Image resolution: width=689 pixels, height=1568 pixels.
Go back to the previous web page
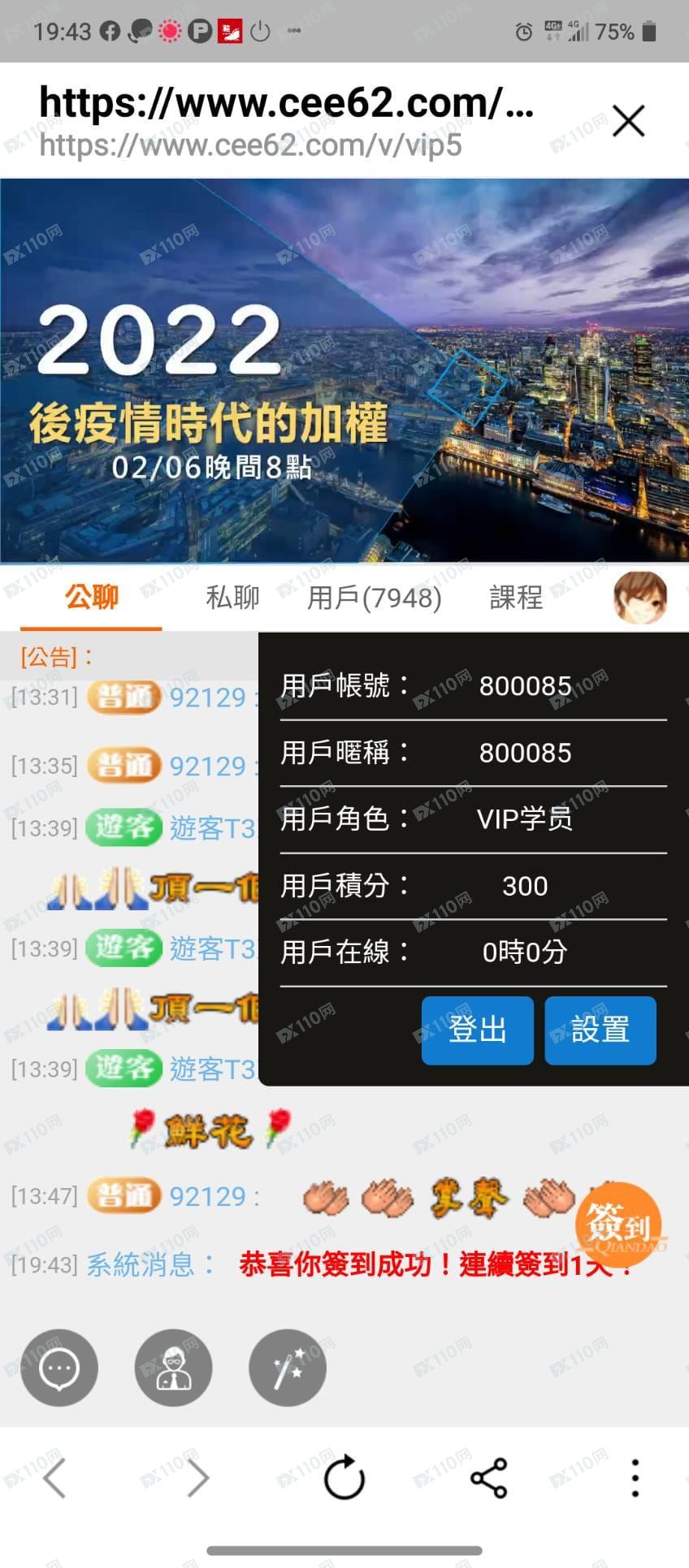coord(55,1477)
